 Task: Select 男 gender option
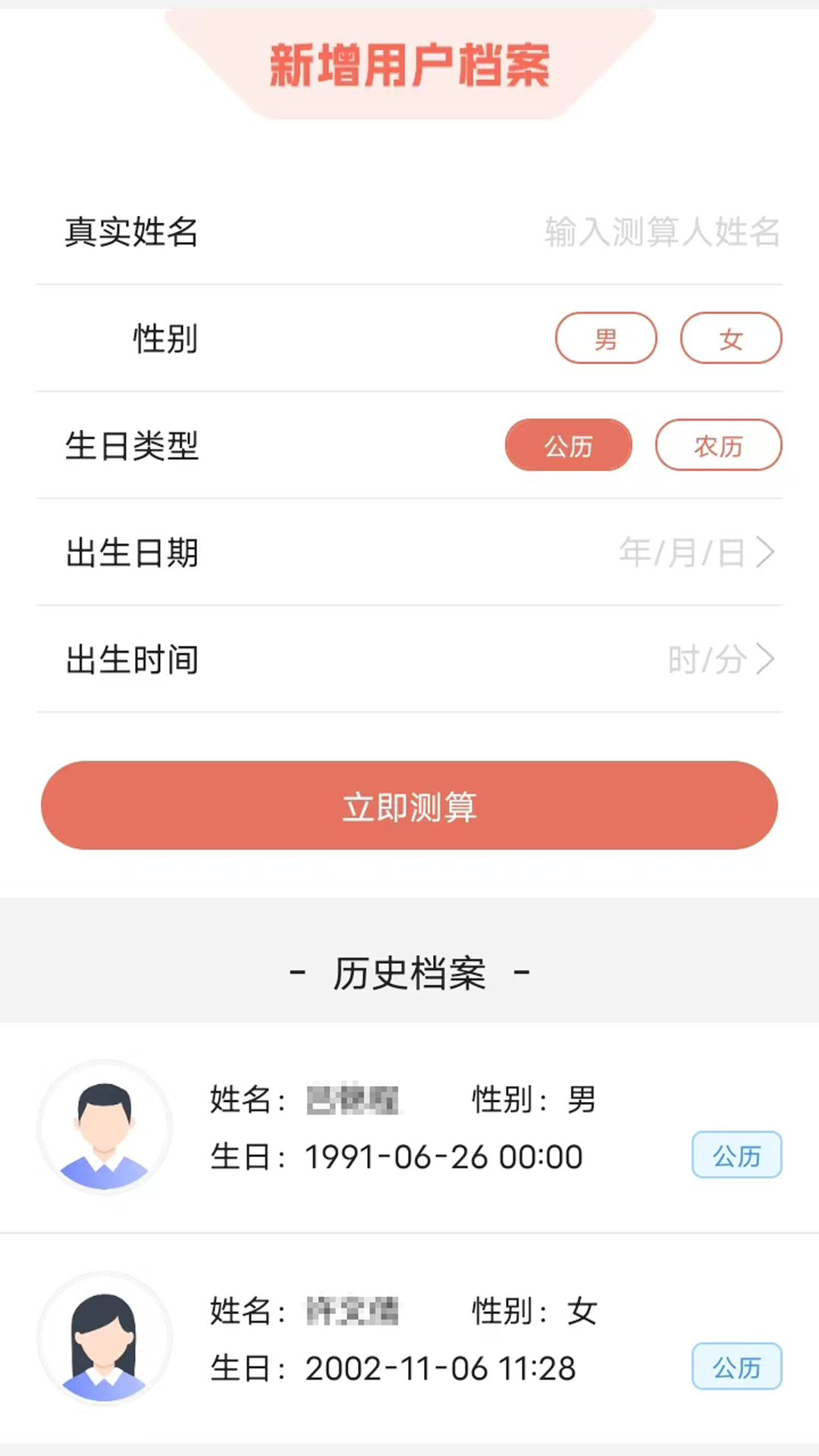pyautogui.click(x=606, y=338)
